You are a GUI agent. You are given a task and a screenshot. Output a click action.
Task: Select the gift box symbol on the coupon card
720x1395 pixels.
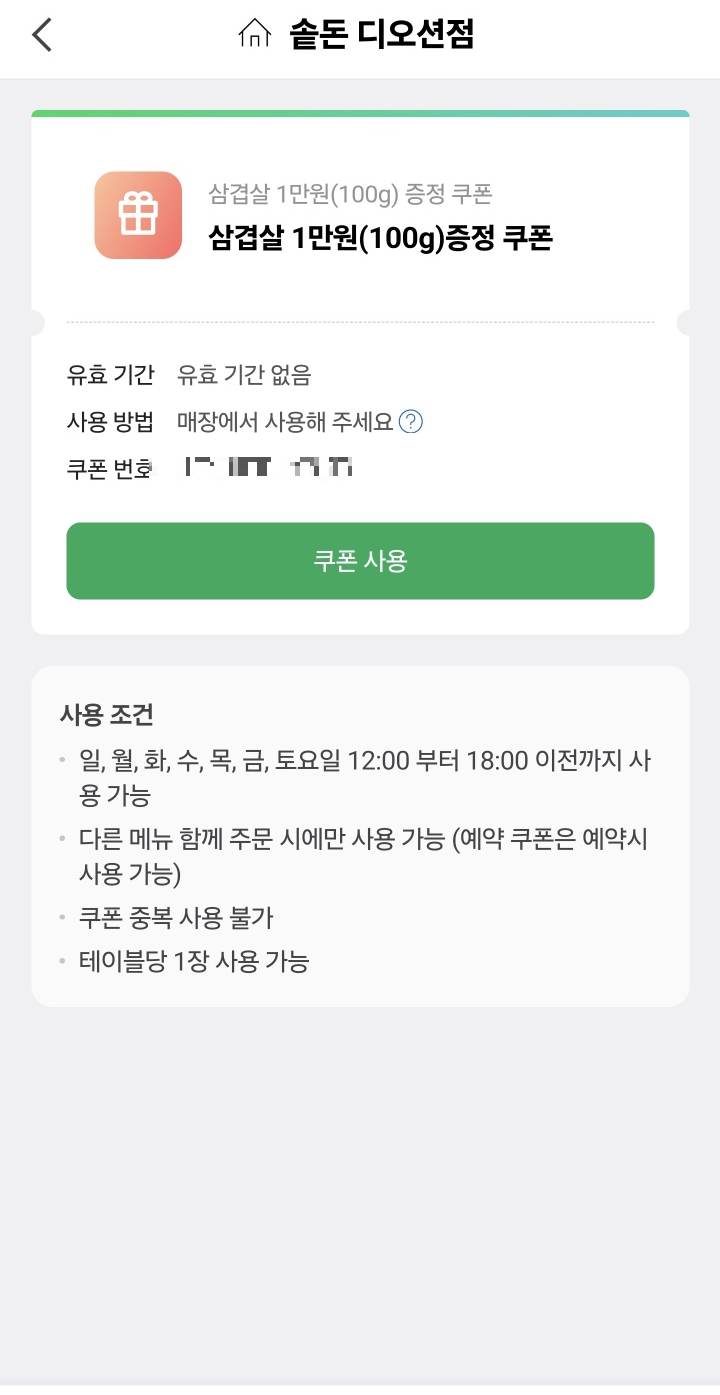click(138, 215)
